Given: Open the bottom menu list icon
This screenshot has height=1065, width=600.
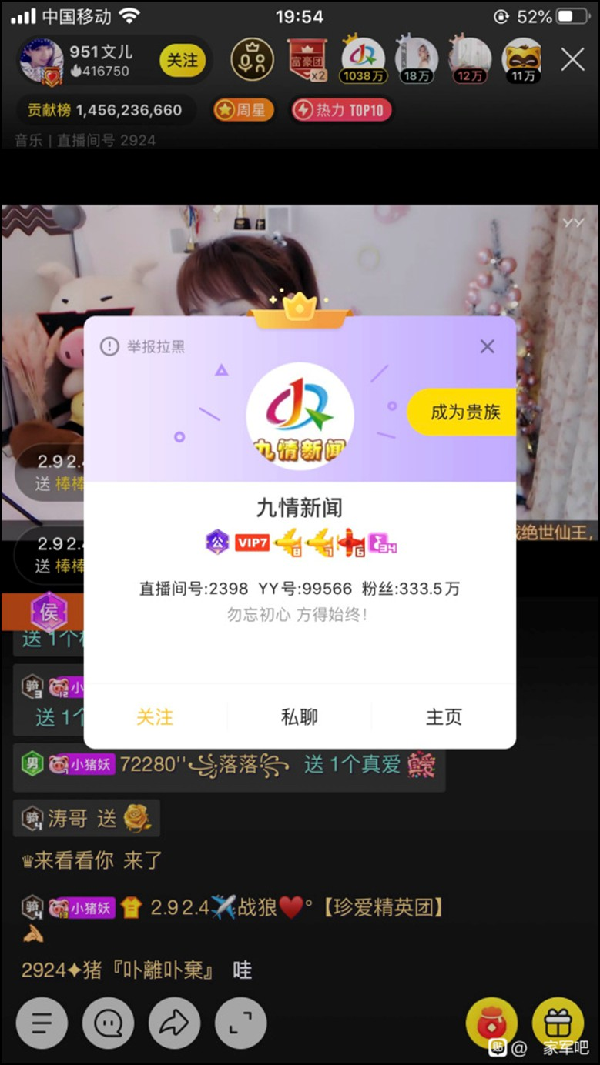Looking at the screenshot, I should click(42, 1023).
